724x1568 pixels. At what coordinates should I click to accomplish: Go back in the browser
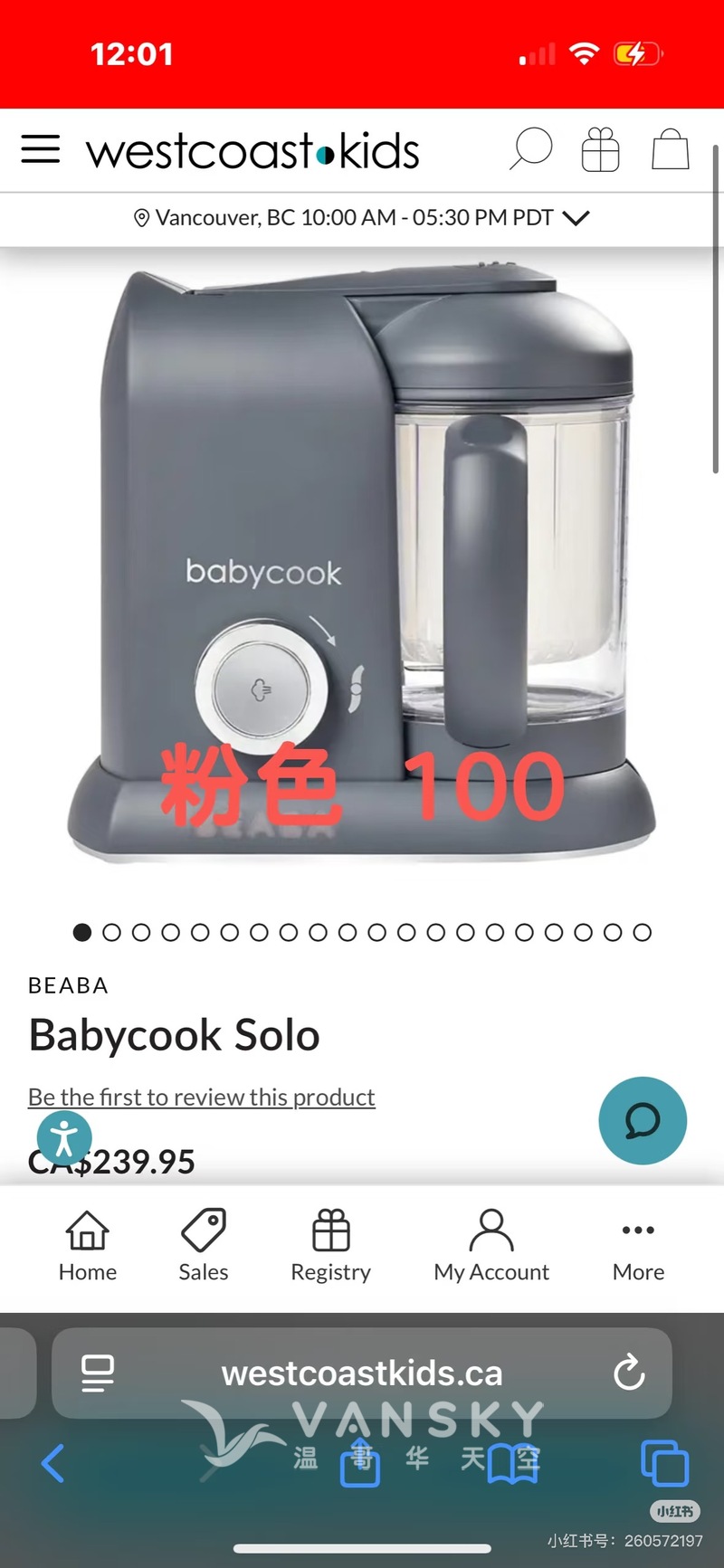(53, 1463)
